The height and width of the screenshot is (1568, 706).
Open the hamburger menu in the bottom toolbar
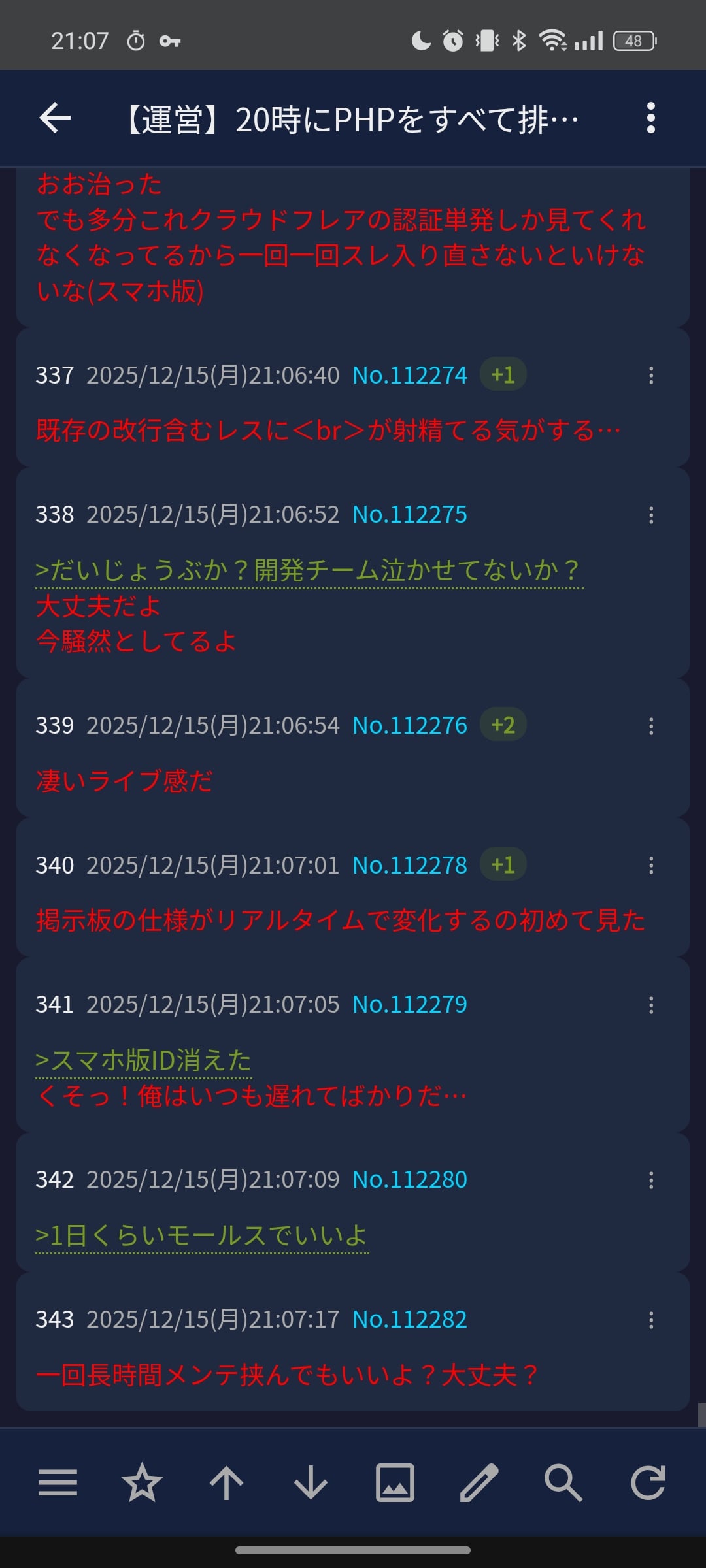58,1482
